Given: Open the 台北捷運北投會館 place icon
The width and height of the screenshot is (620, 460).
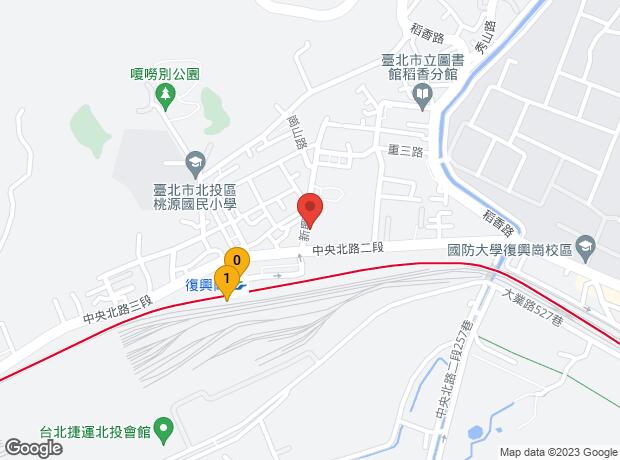Looking at the screenshot, I should 167,431.
